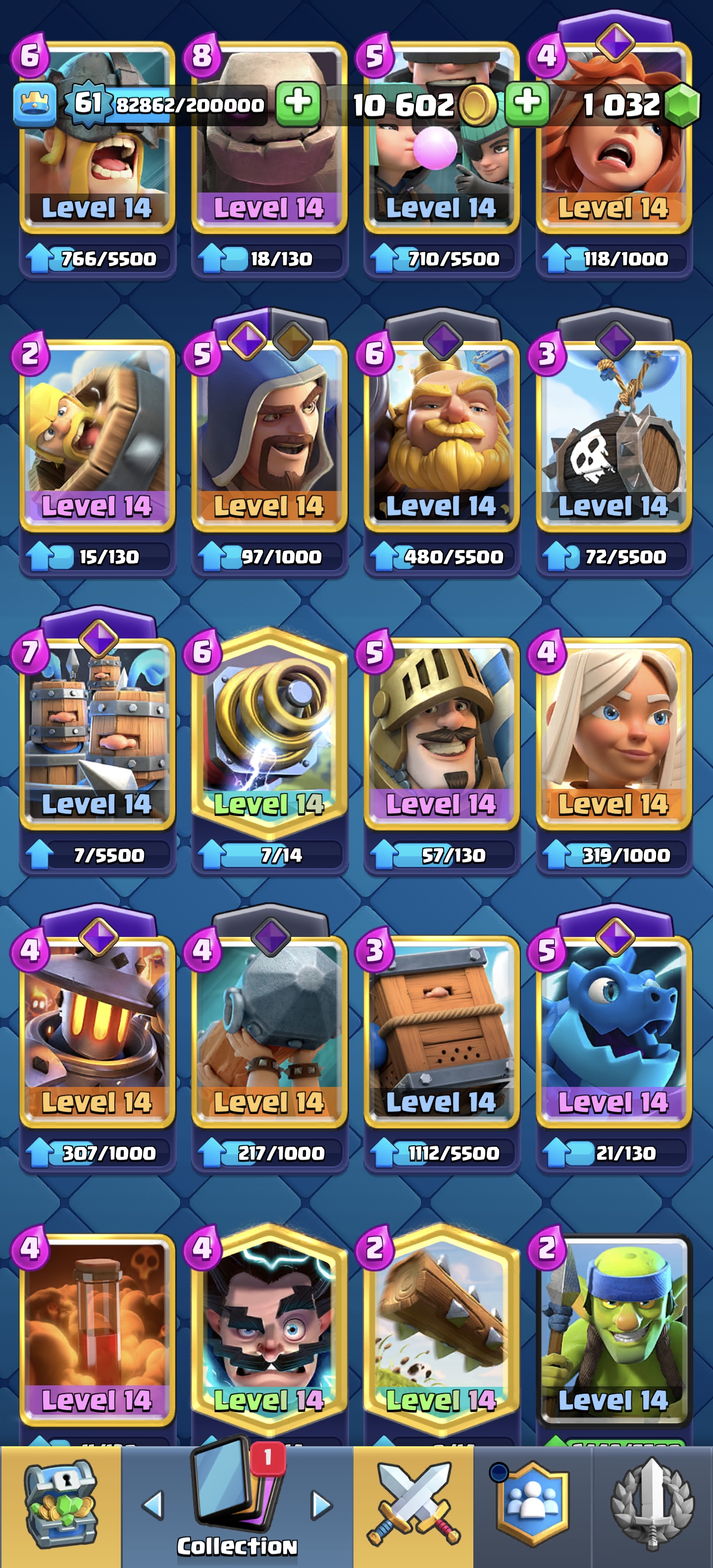Open the Electro Dragon card

point(614,1035)
